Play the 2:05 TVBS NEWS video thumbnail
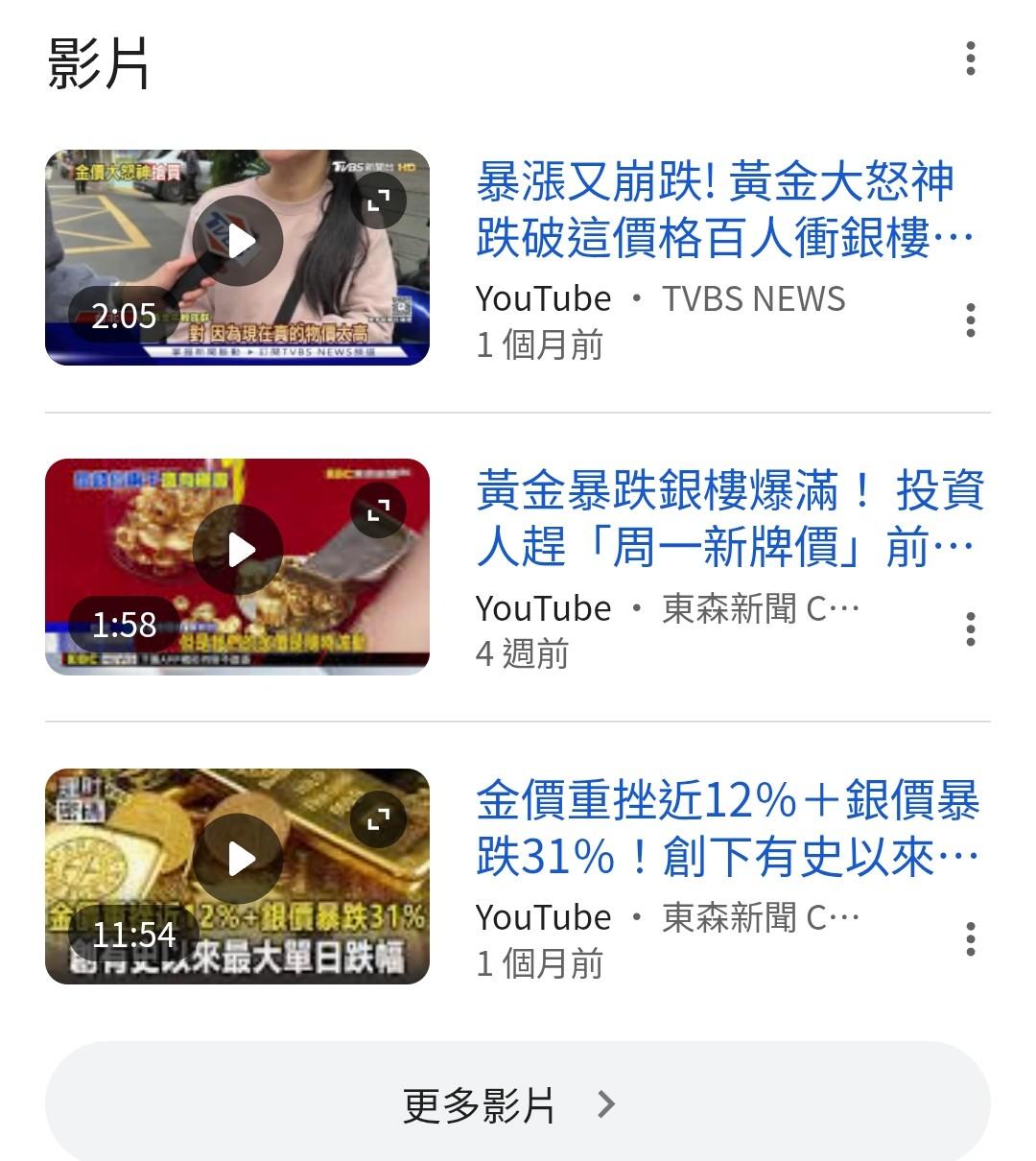The image size is (1036, 1161). pos(237,242)
